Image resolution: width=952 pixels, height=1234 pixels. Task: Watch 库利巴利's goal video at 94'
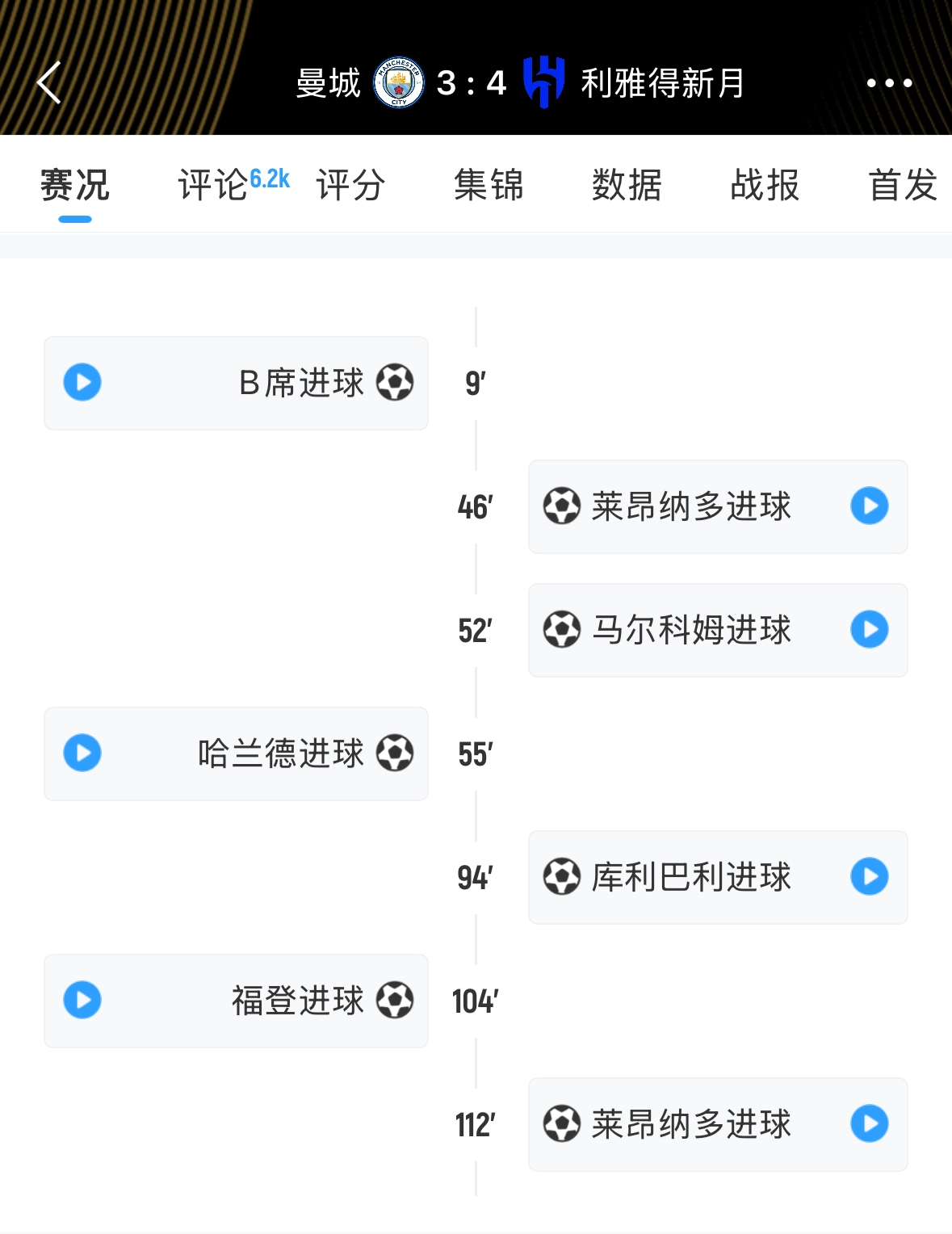870,877
